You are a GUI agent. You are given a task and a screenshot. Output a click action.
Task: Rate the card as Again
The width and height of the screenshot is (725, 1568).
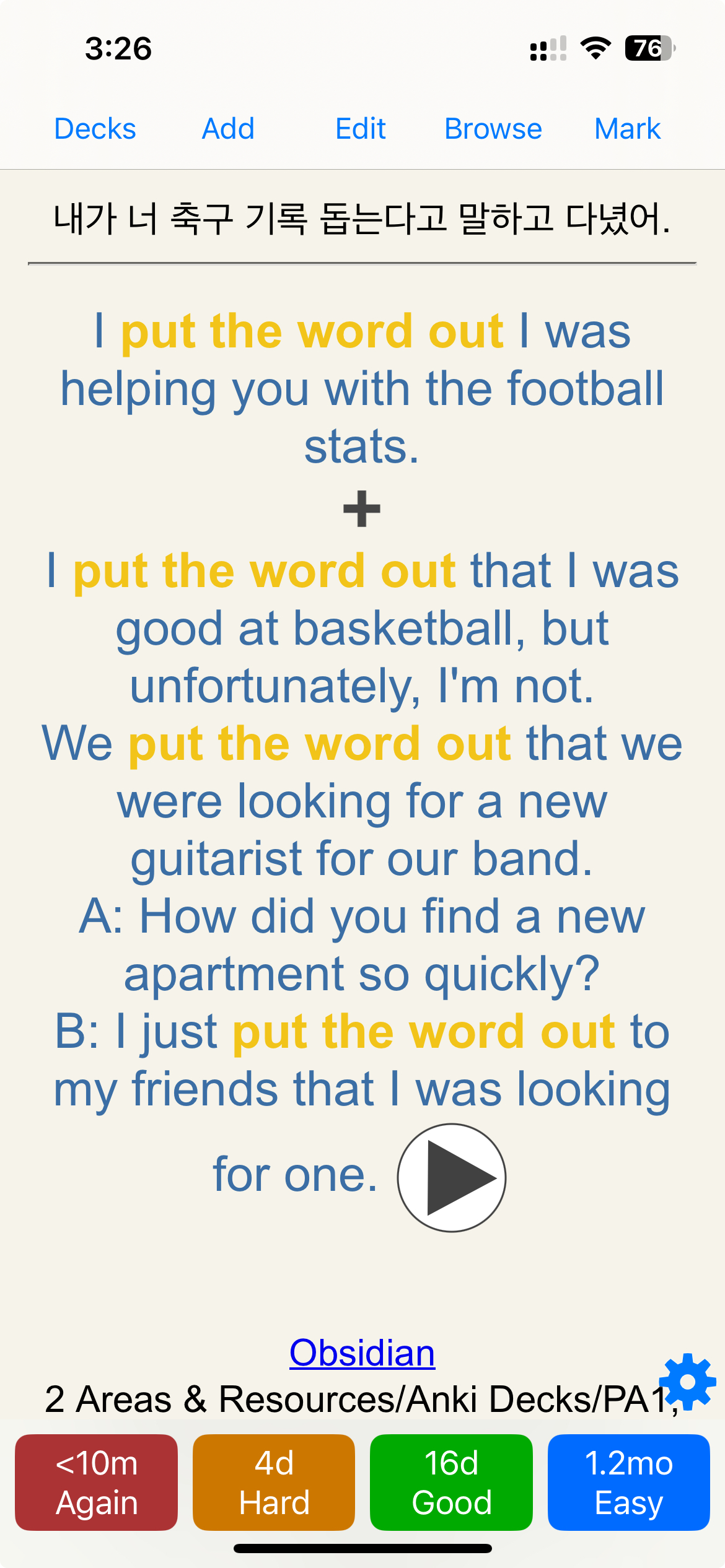point(97,1483)
